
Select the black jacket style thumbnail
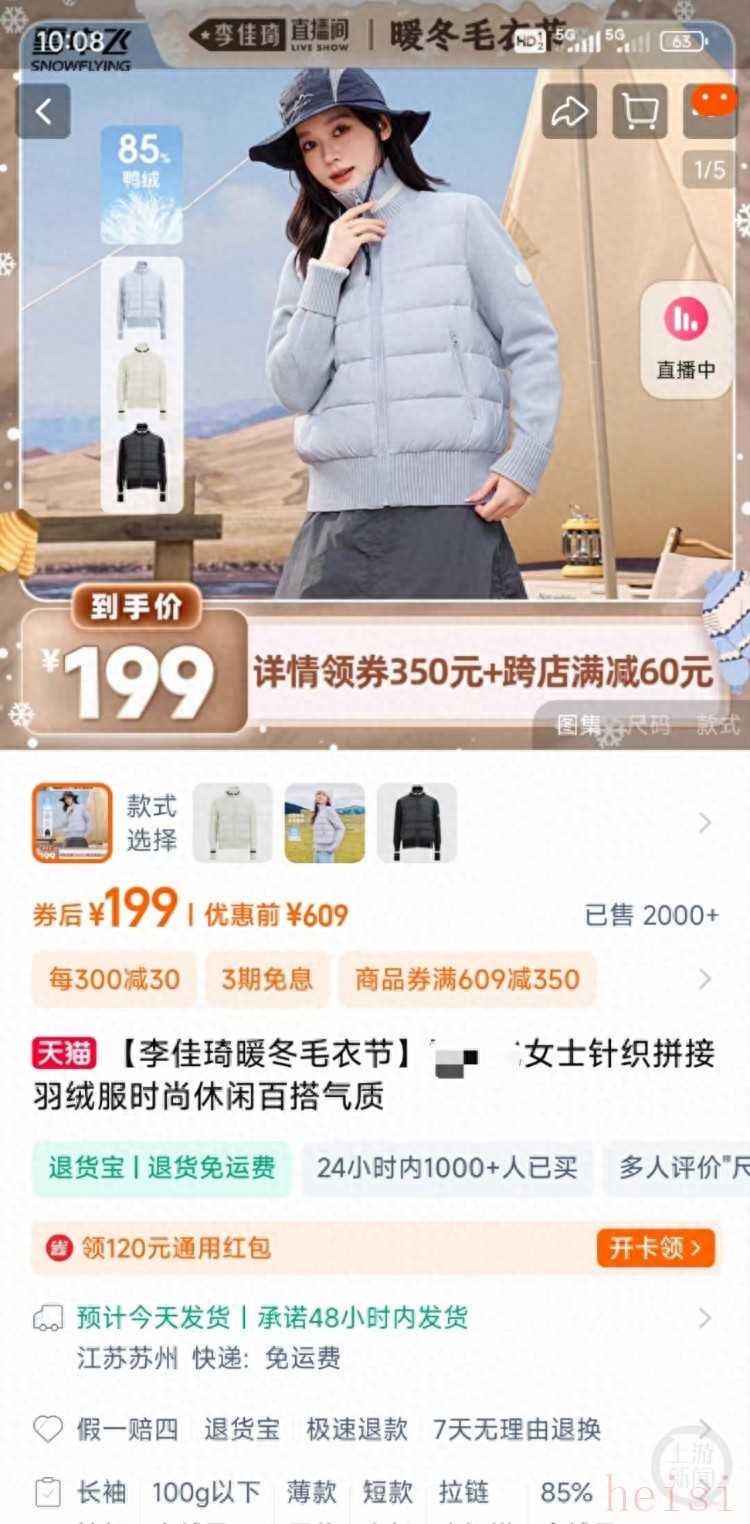[x=416, y=823]
